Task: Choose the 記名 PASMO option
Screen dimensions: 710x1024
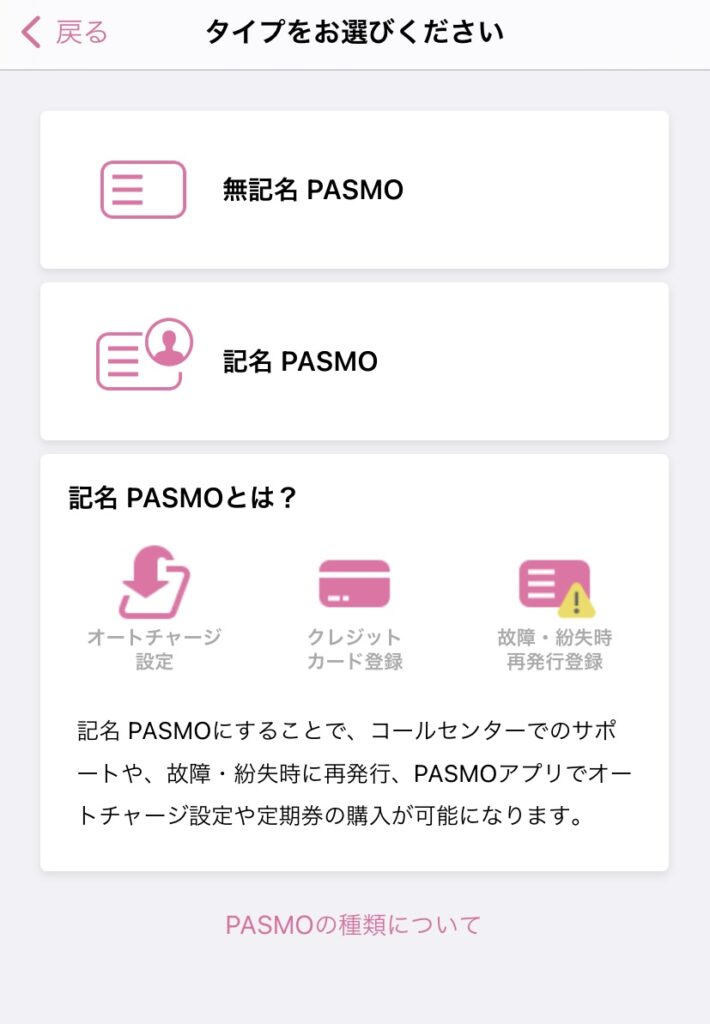Action: click(354, 361)
